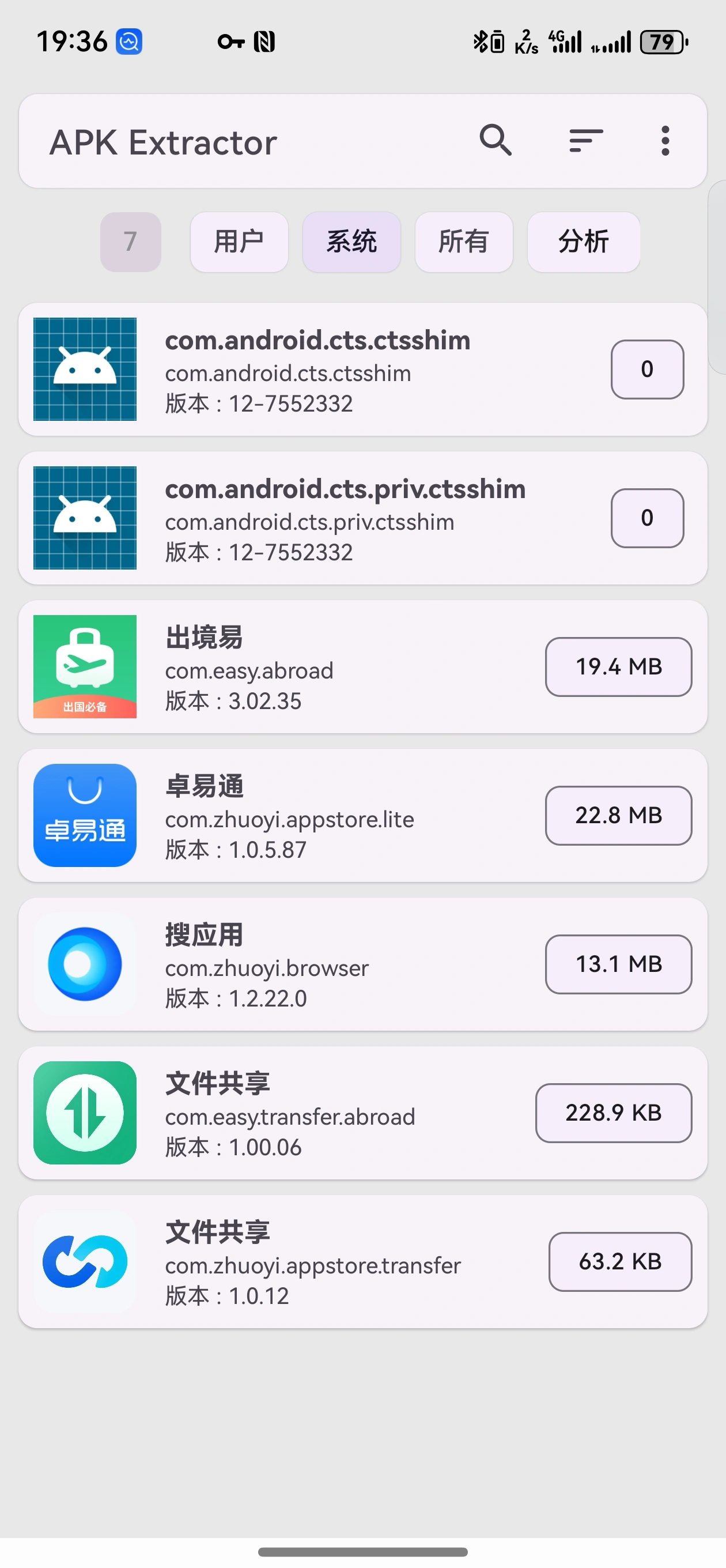Select the 系统 filter chip
Image resolution: width=726 pixels, height=1568 pixels.
pos(351,242)
